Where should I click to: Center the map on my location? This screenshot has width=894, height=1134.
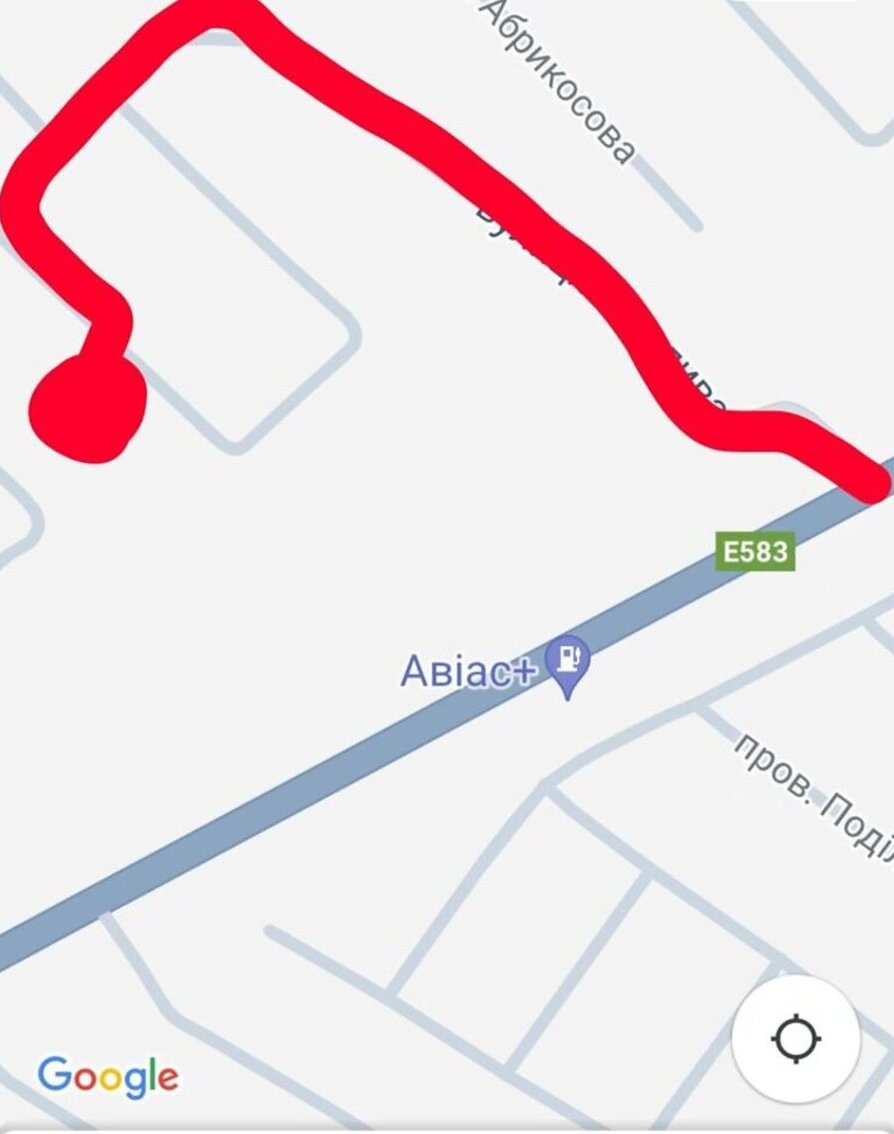(x=796, y=1039)
